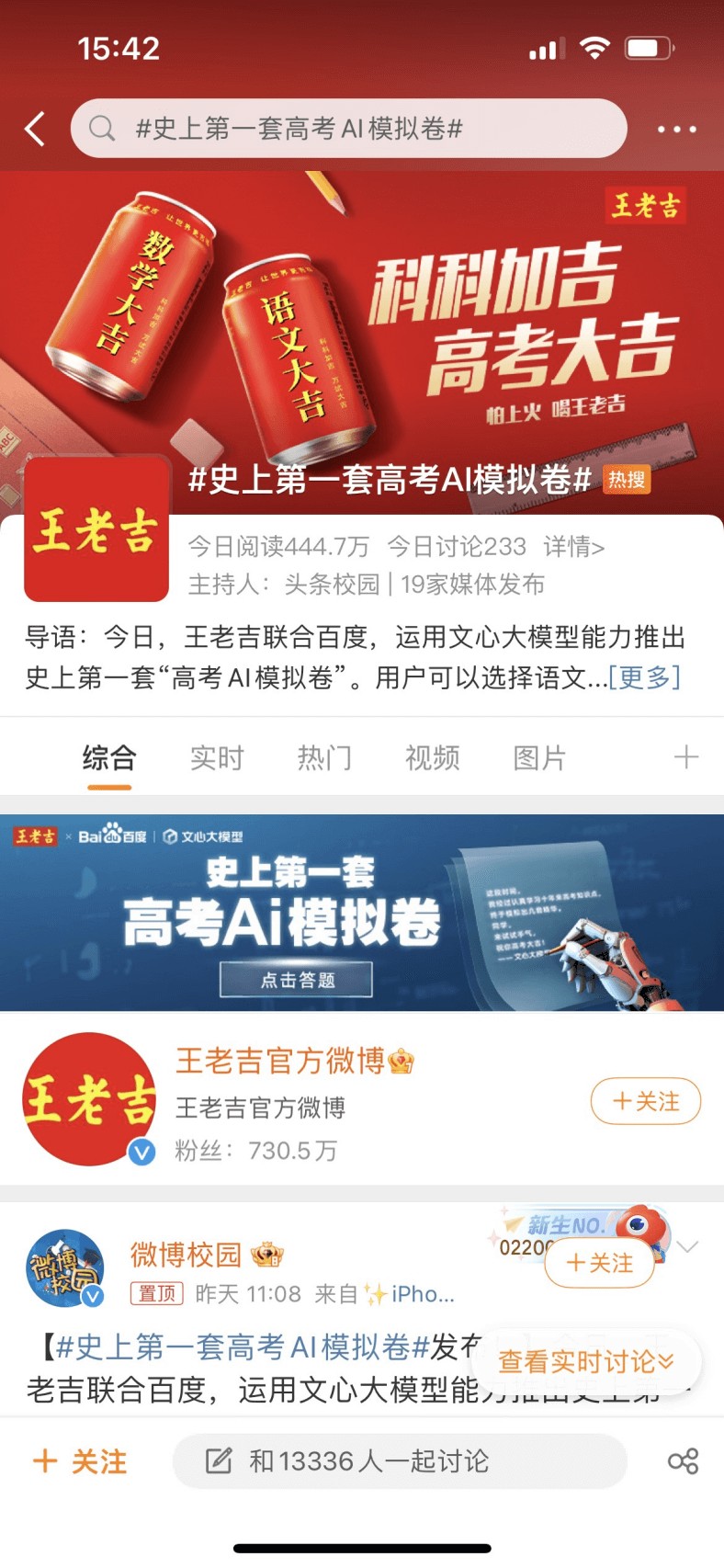The width and height of the screenshot is (724, 1568).
Task: Switch to the 图片 tab
Action: (x=539, y=758)
